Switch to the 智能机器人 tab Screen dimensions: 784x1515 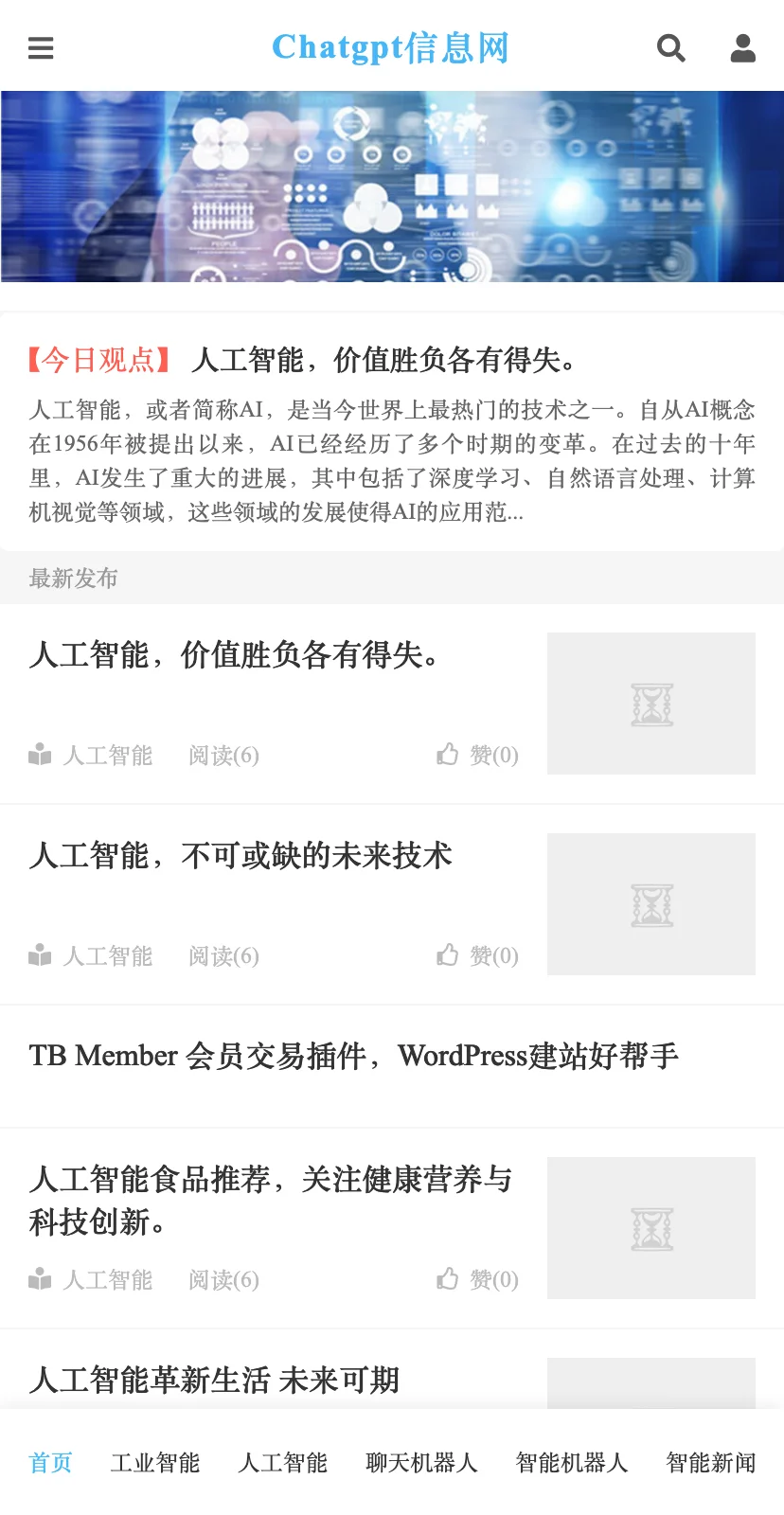(571, 1463)
